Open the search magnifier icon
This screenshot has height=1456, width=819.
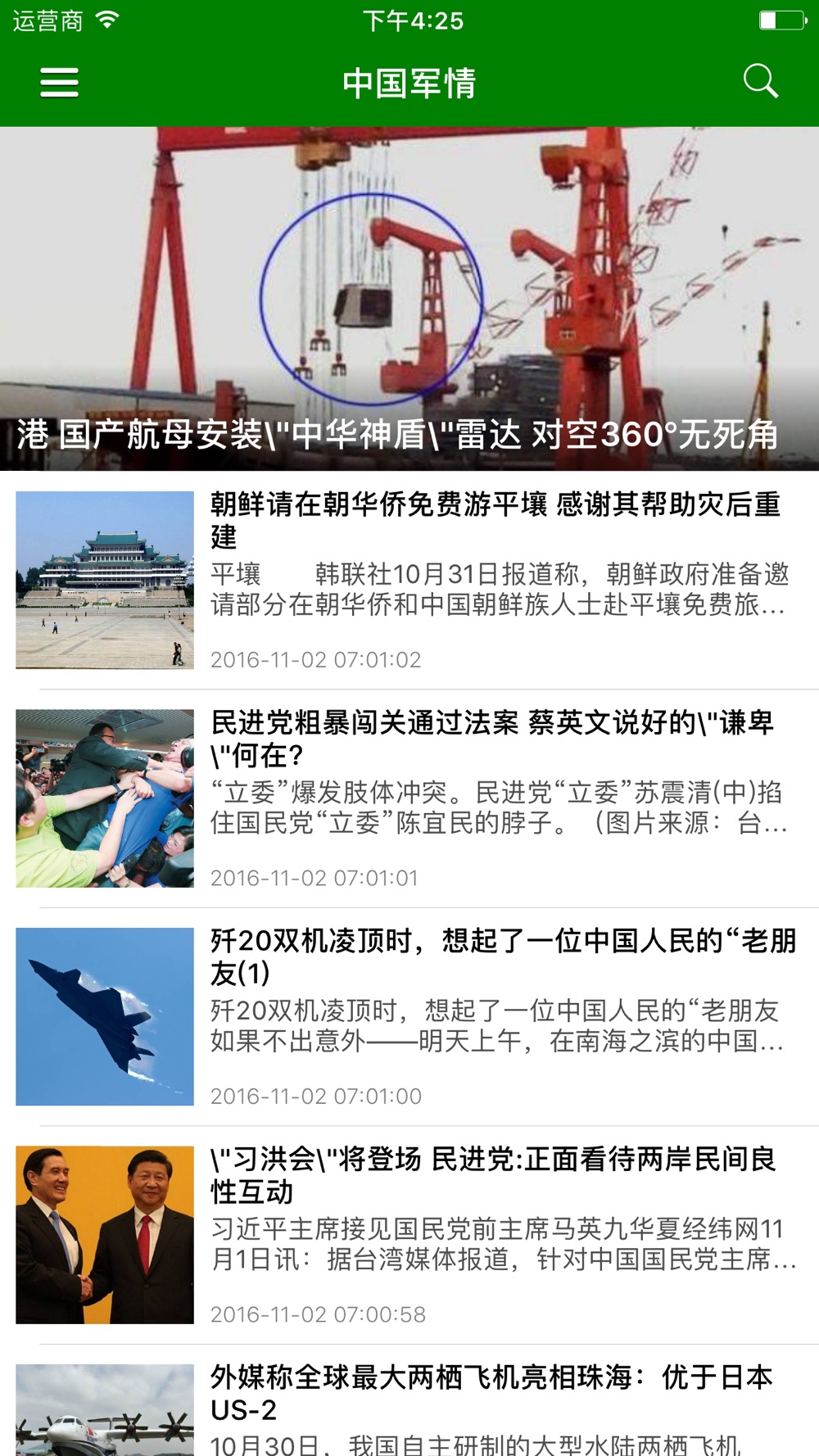pos(760,82)
